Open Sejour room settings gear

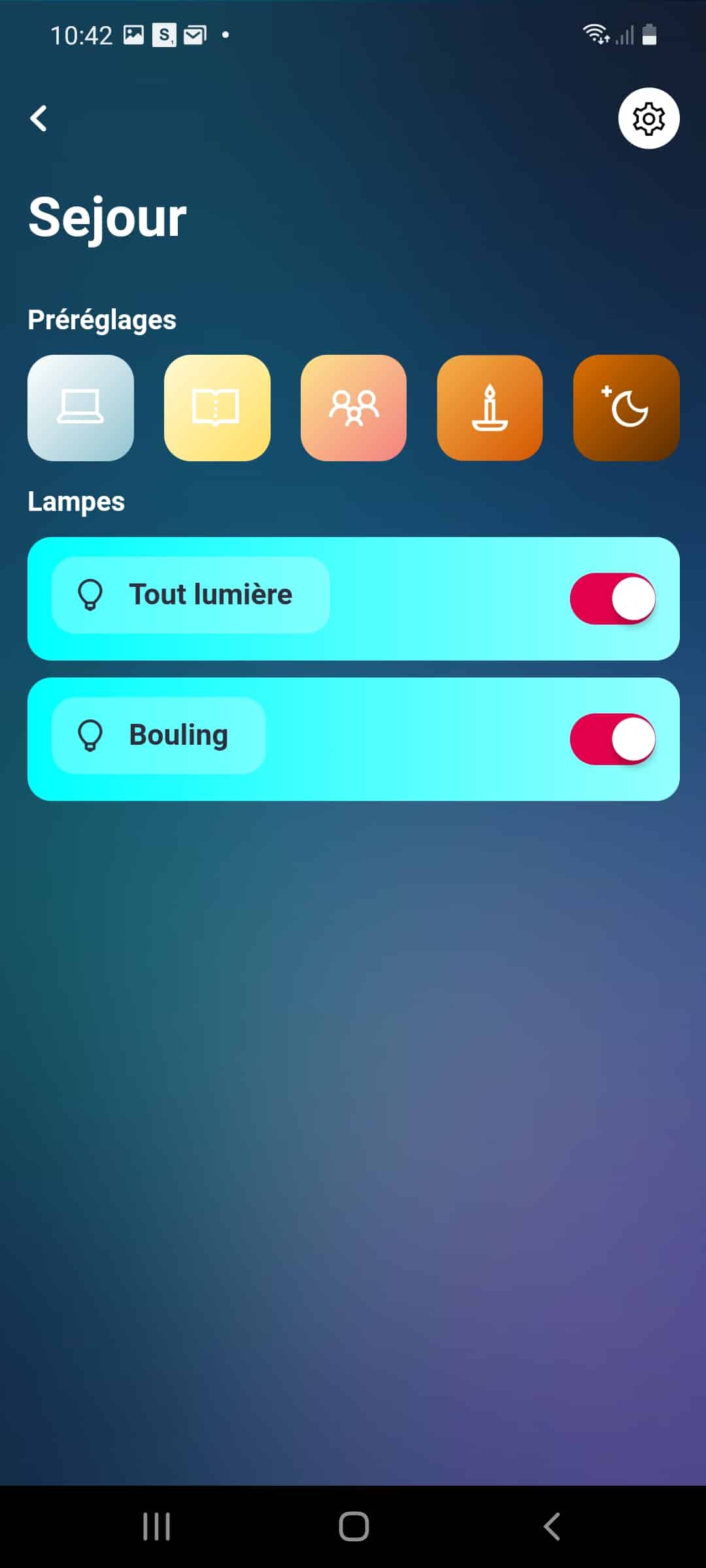tap(648, 118)
